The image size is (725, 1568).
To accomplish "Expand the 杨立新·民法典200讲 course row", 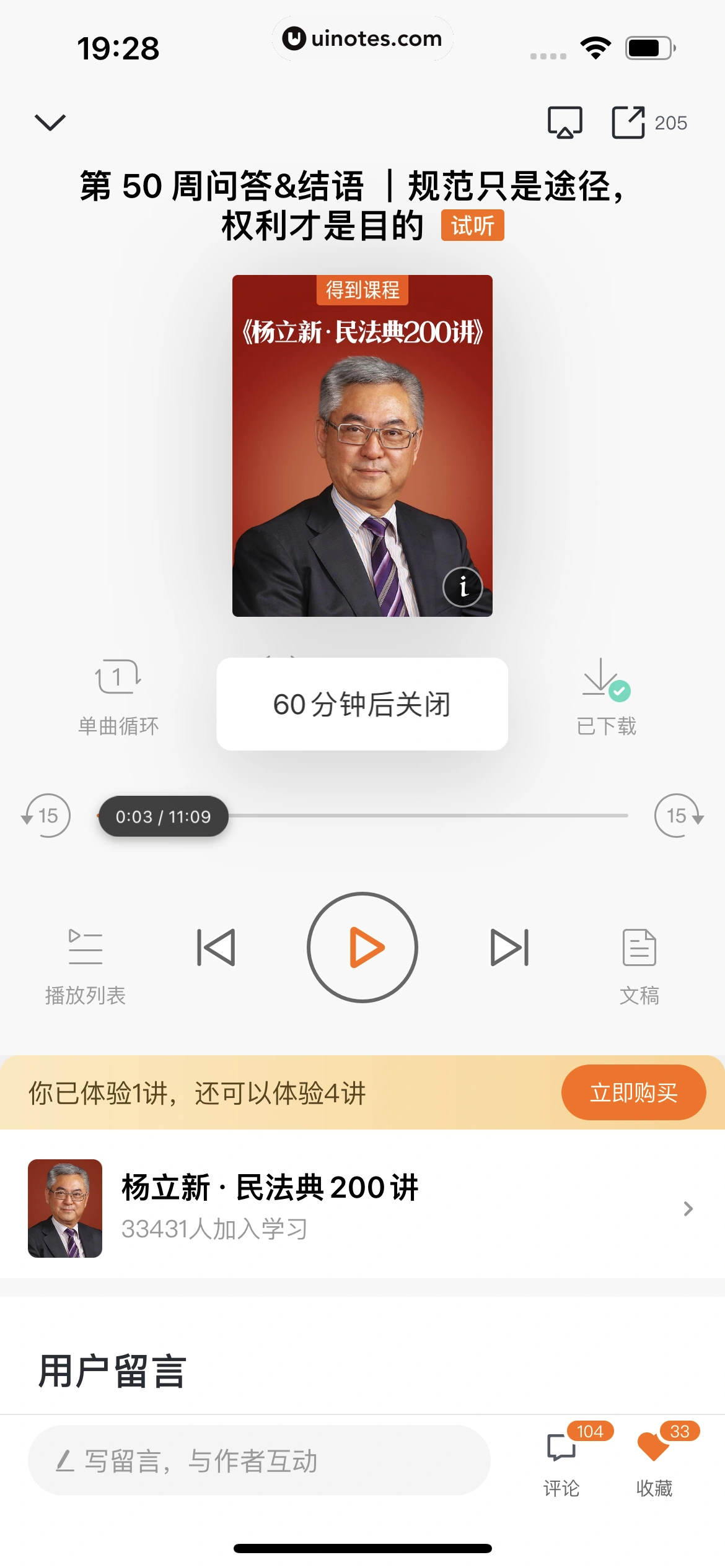I will click(x=362, y=1209).
